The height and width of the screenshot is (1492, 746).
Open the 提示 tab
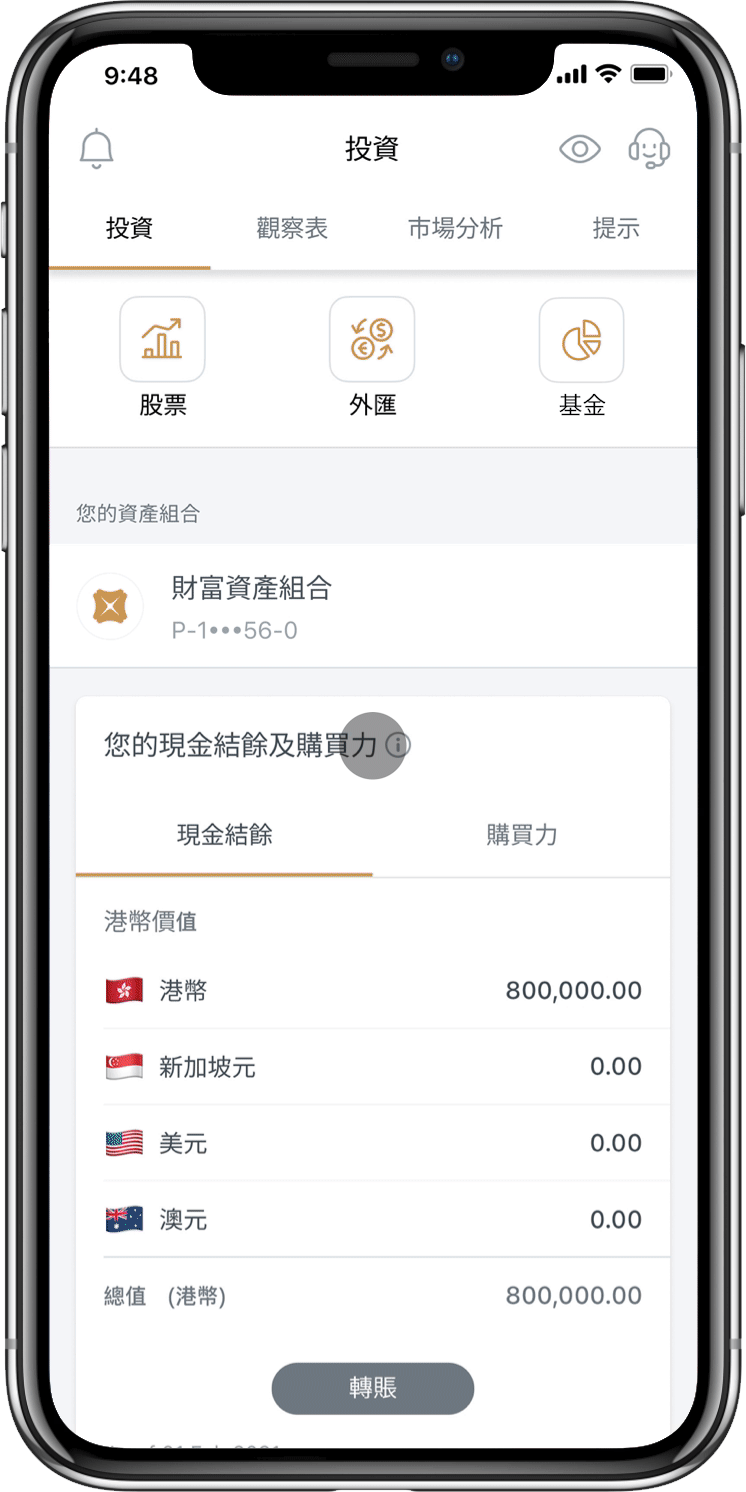coord(615,228)
